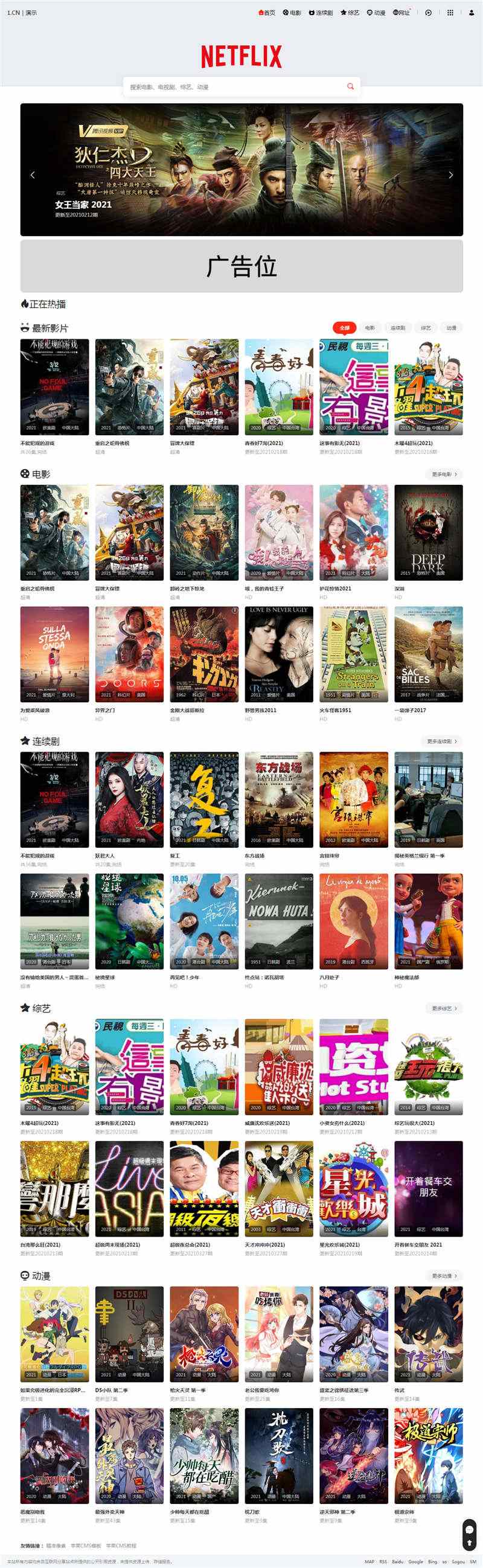The image size is (483, 1568).
Task: Show the next banner slide
Action: pyautogui.click(x=451, y=175)
